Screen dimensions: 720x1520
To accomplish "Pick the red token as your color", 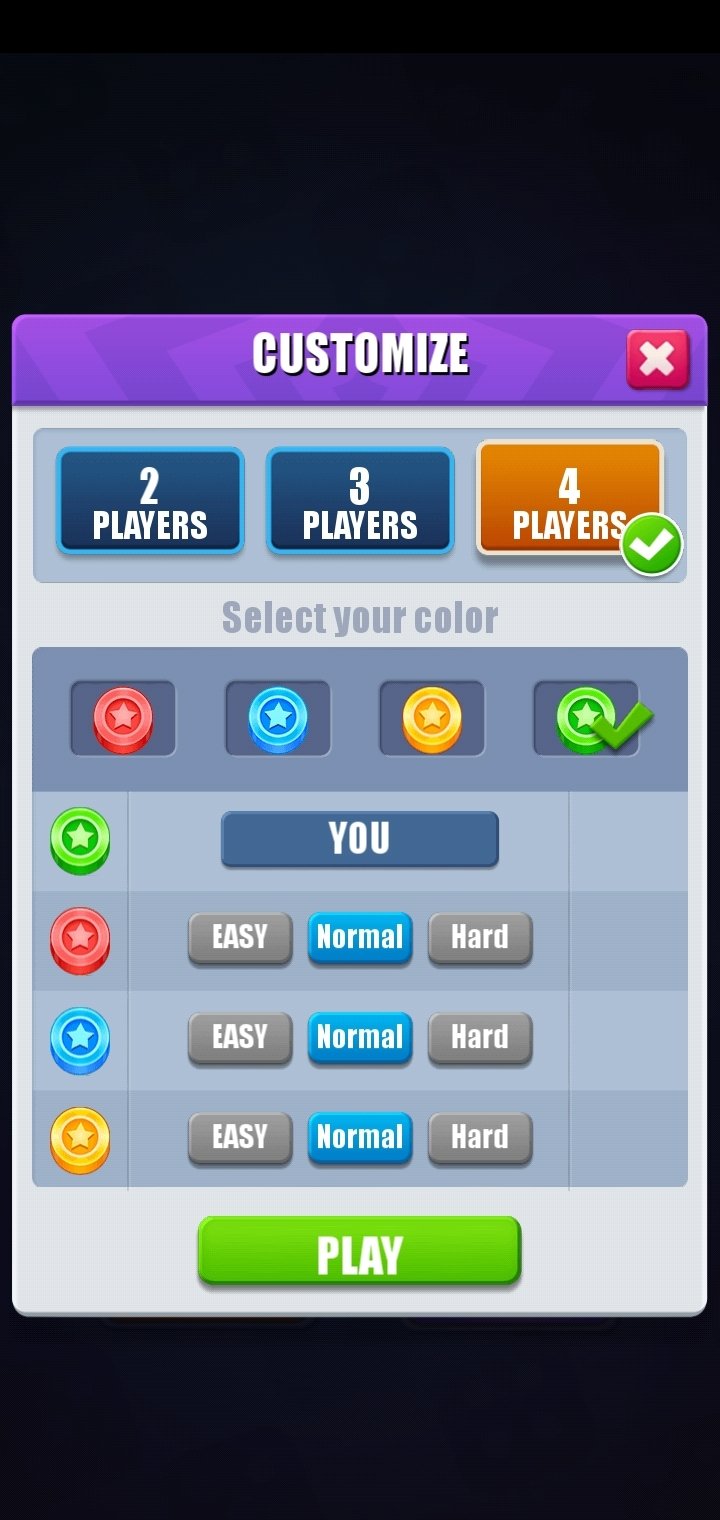I will pos(123,719).
